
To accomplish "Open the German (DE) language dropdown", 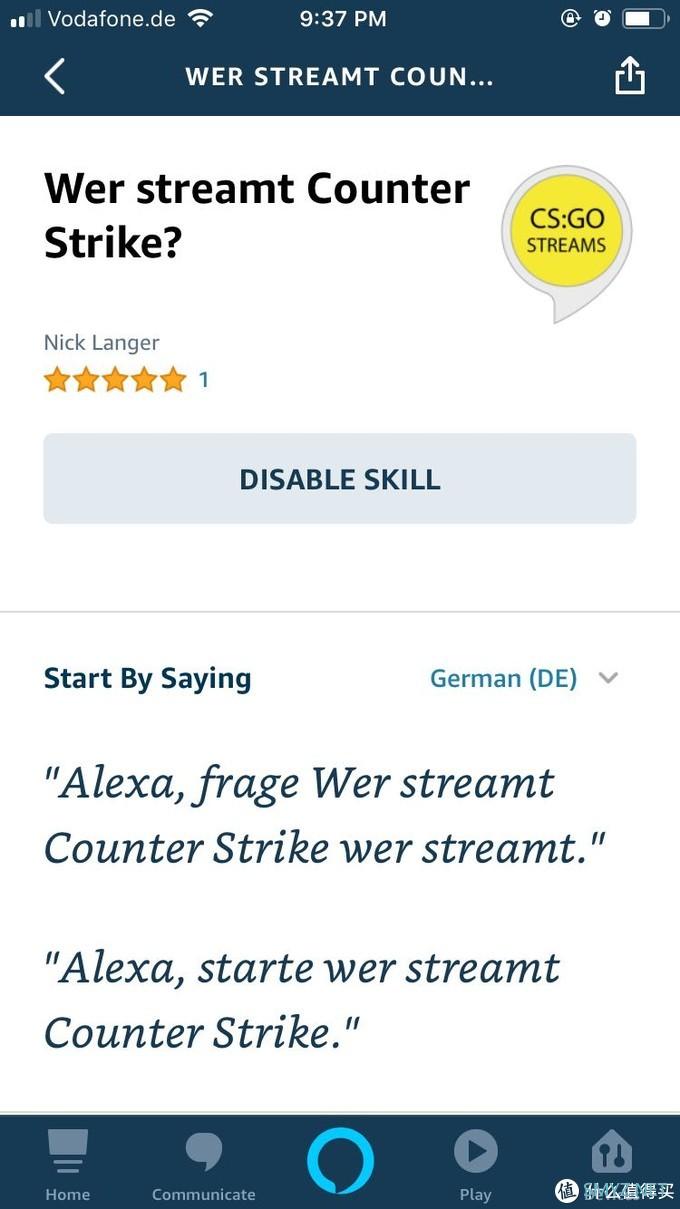I will click(x=524, y=678).
